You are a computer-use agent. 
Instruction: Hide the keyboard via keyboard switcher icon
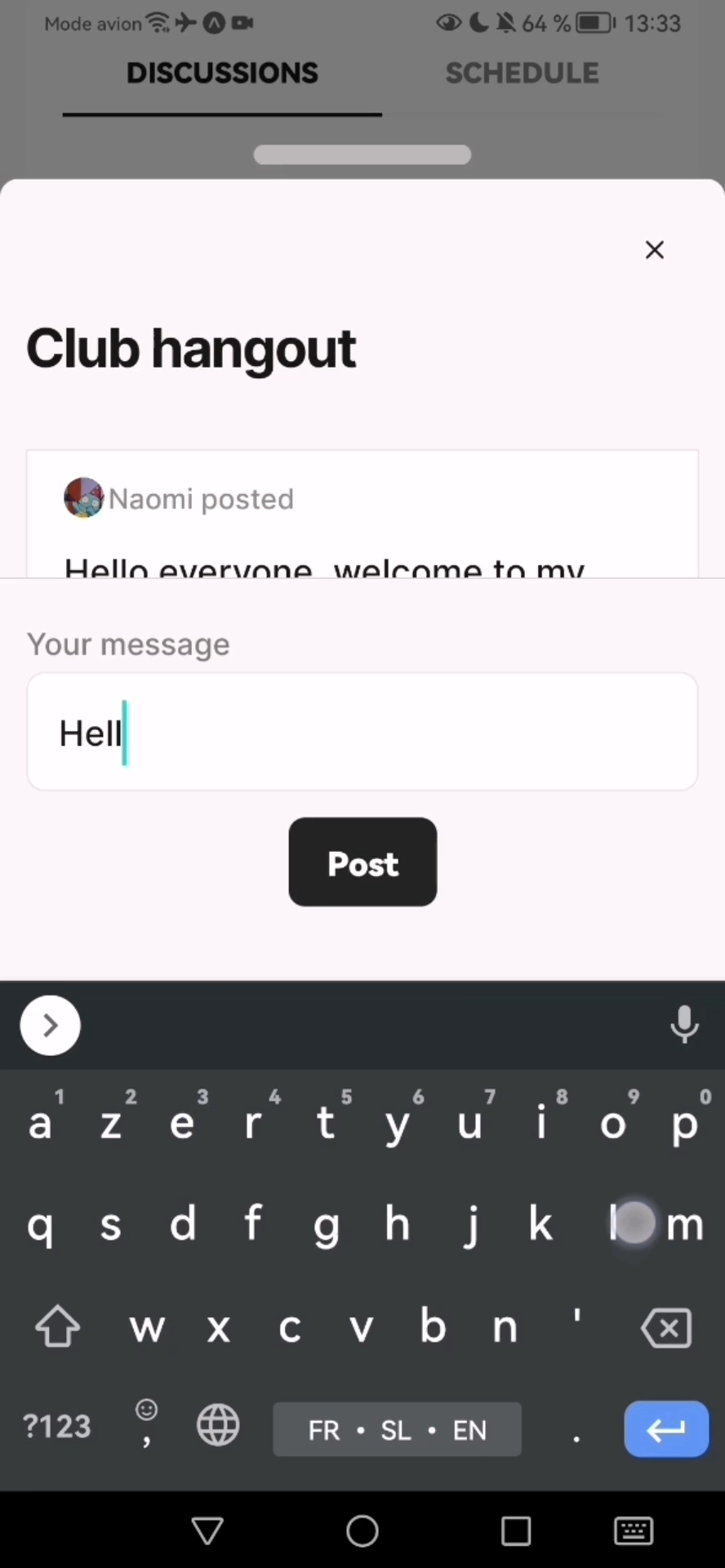tap(634, 1531)
